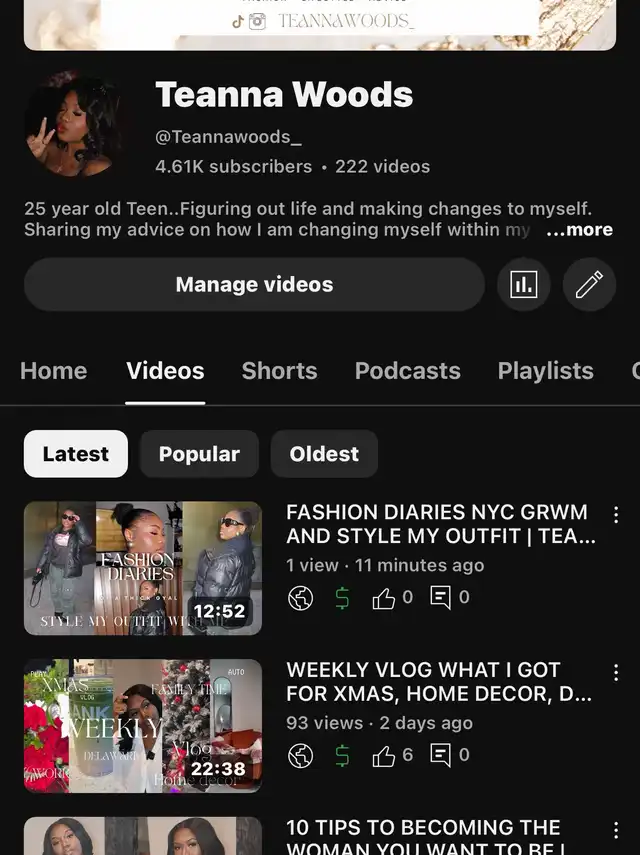Select the Latest filter chip
The width and height of the screenshot is (640, 855).
76,454
